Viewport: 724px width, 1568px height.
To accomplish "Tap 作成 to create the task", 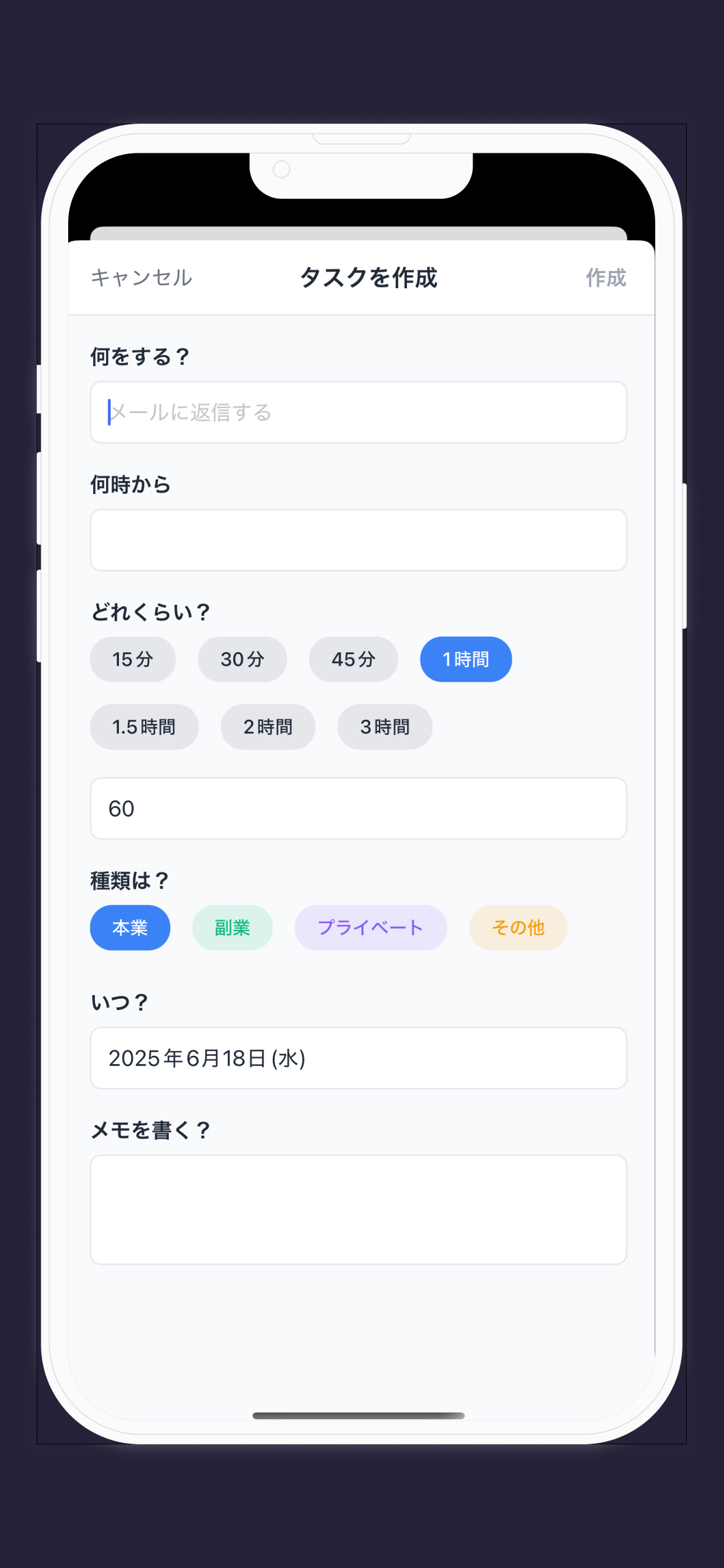I will pyautogui.click(x=605, y=278).
